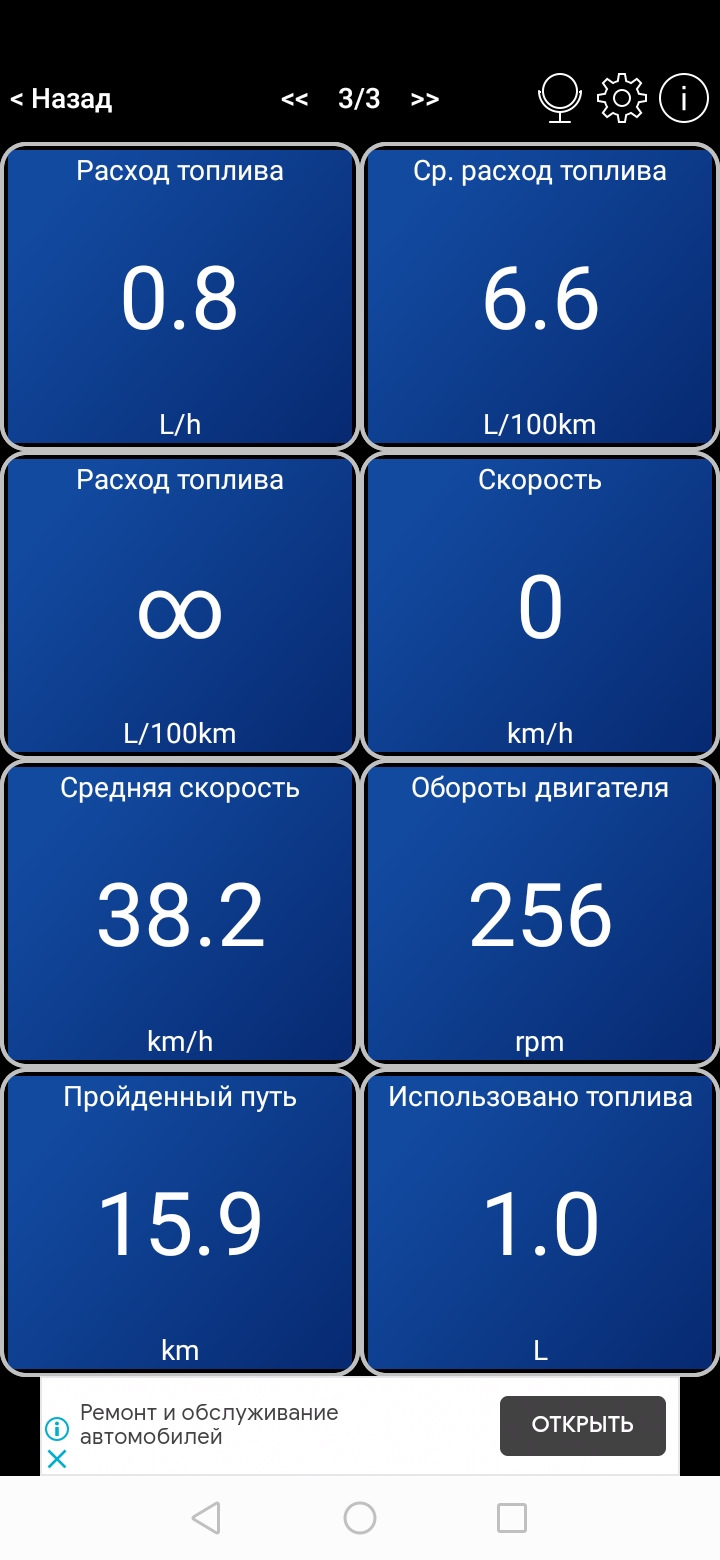The image size is (720, 1560).
Task: Open the ad information icon on the banner
Action: (57, 1429)
